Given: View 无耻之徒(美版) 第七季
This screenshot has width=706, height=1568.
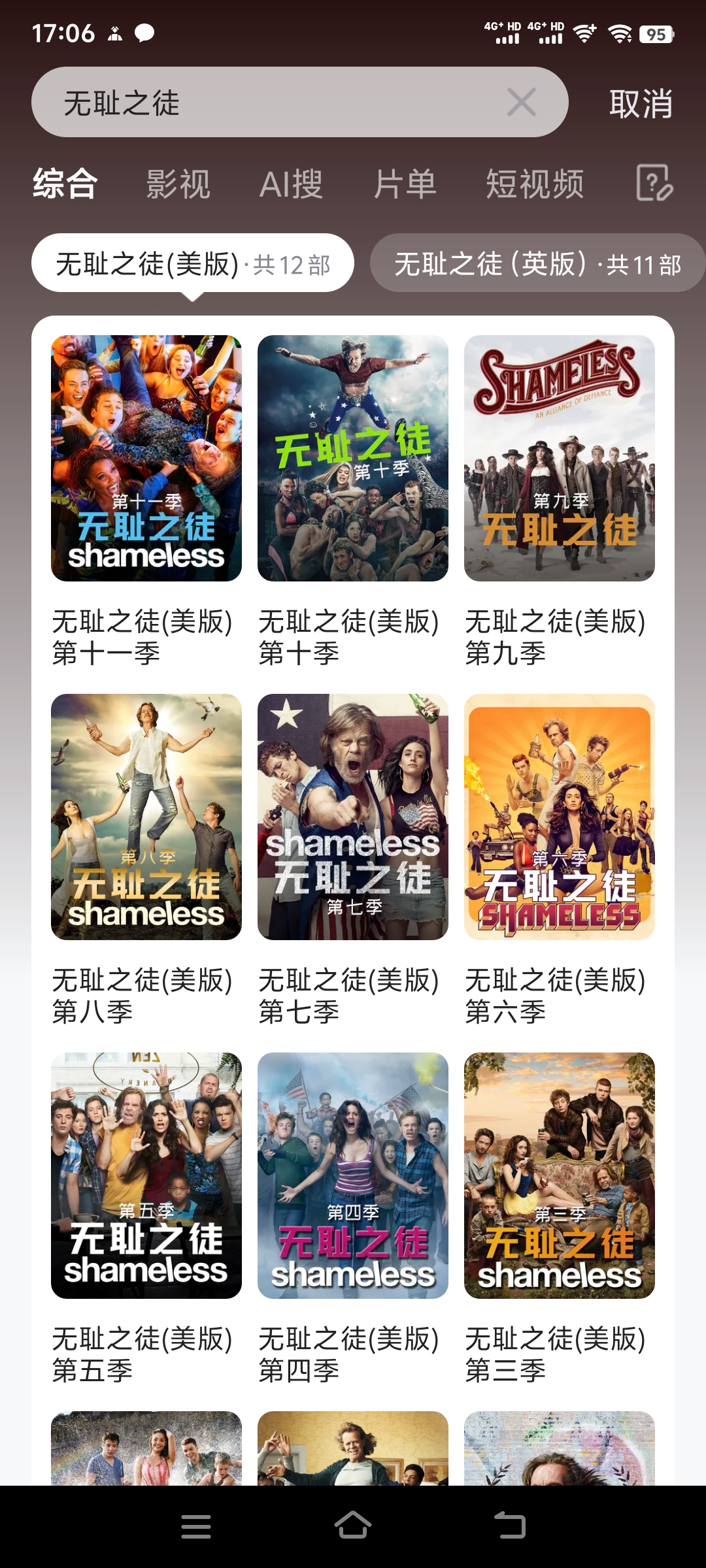Looking at the screenshot, I should point(353,817).
